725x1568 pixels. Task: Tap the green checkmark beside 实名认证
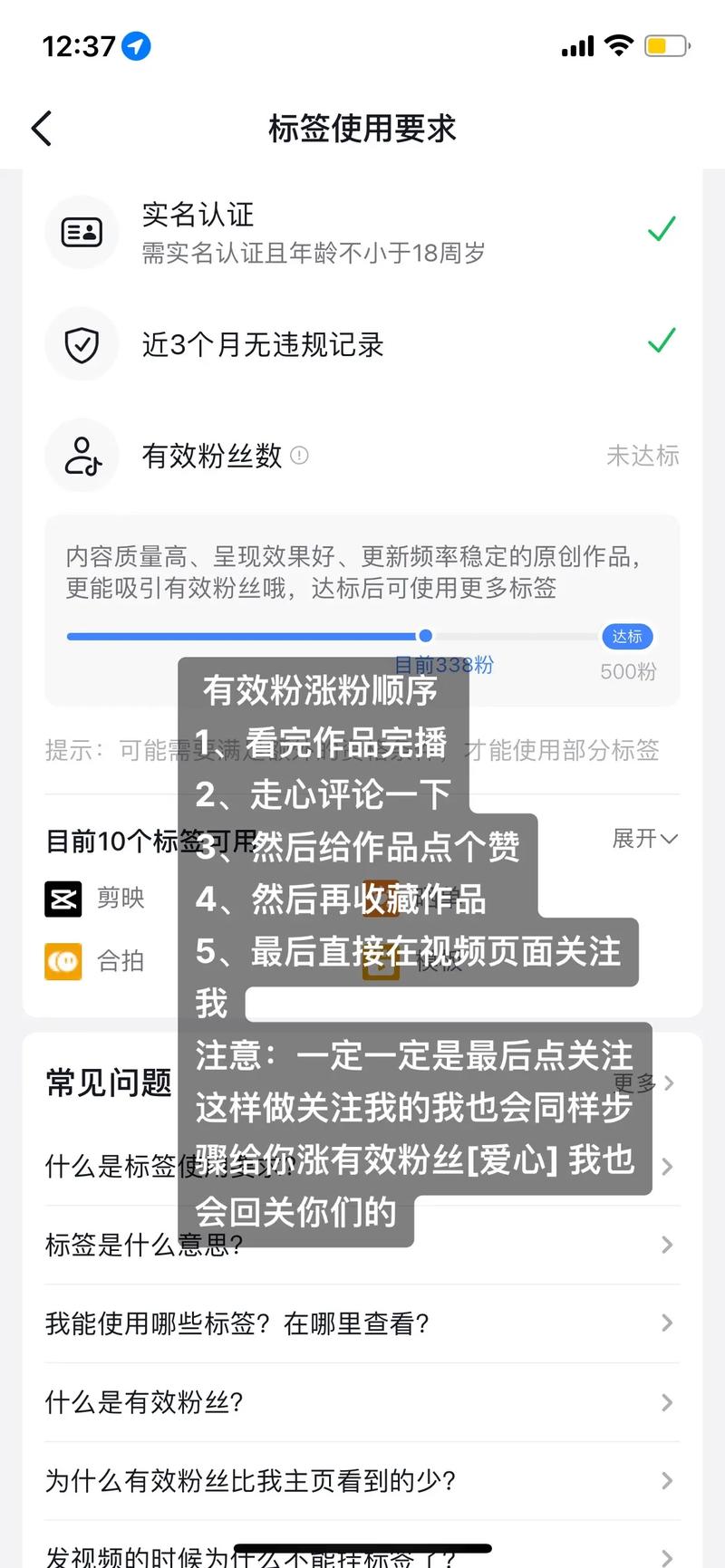662,229
